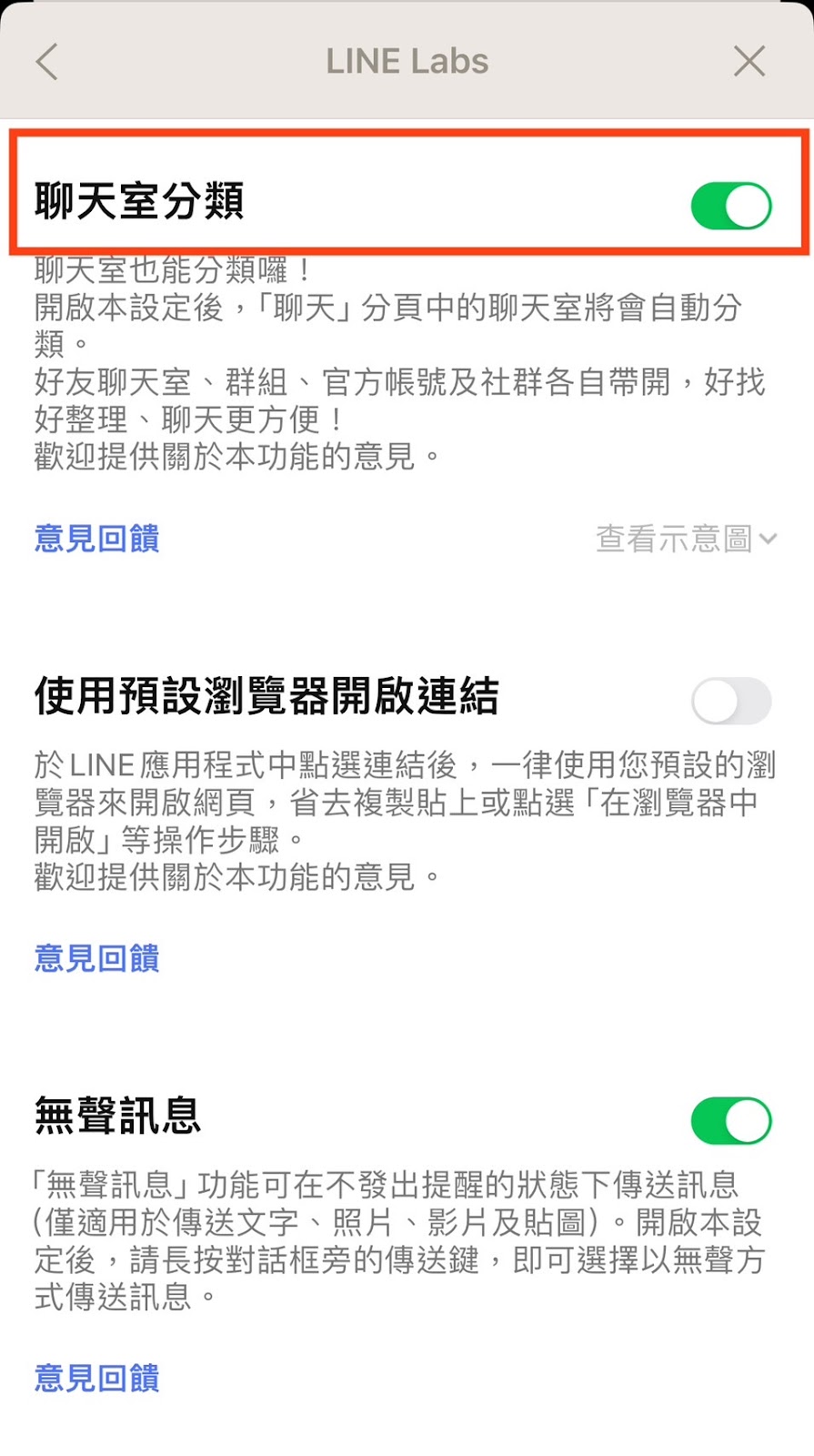The width and height of the screenshot is (814, 1456).
Task: Expand 查看示意圖 preview
Action: pos(686,539)
